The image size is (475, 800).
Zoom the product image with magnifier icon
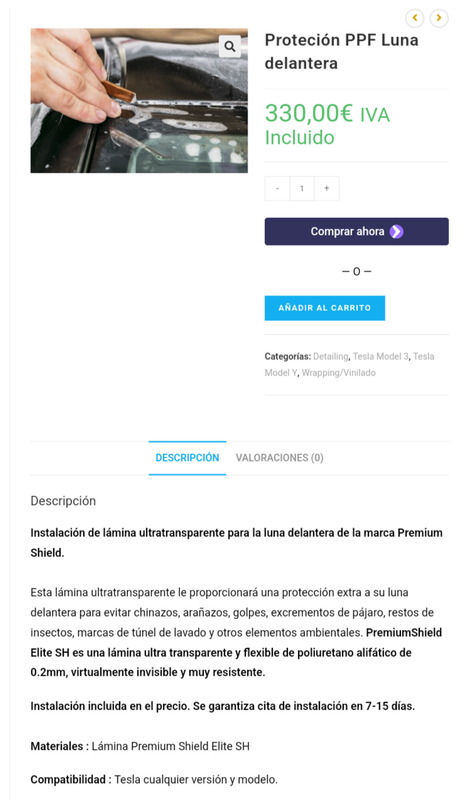click(230, 46)
